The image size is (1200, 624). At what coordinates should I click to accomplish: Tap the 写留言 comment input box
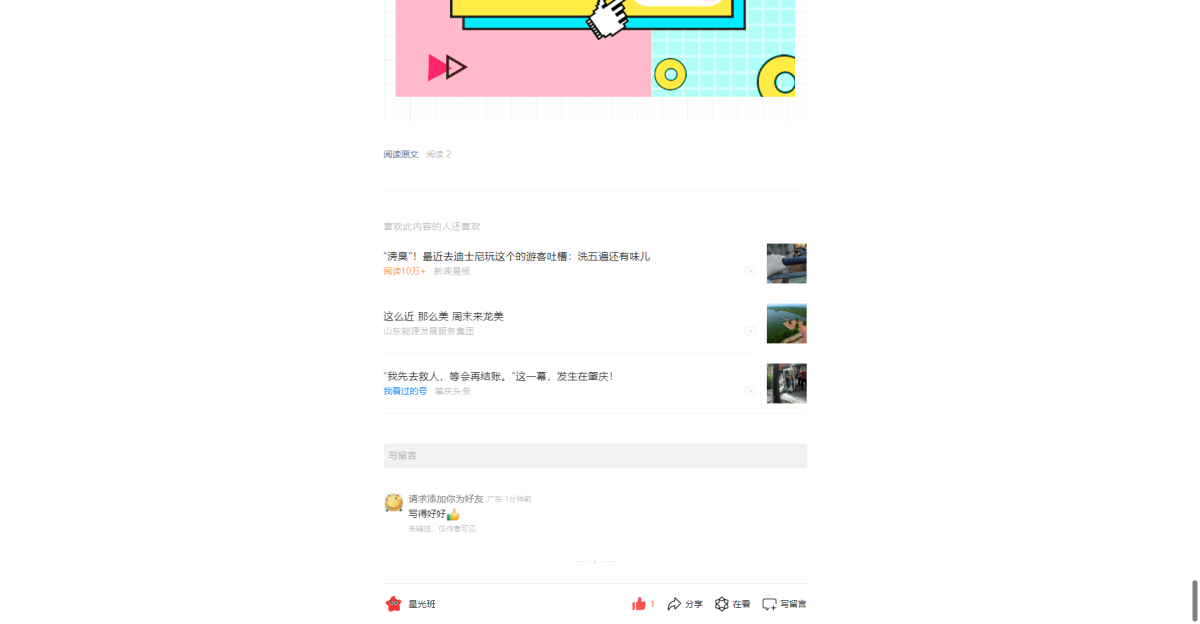[594, 456]
